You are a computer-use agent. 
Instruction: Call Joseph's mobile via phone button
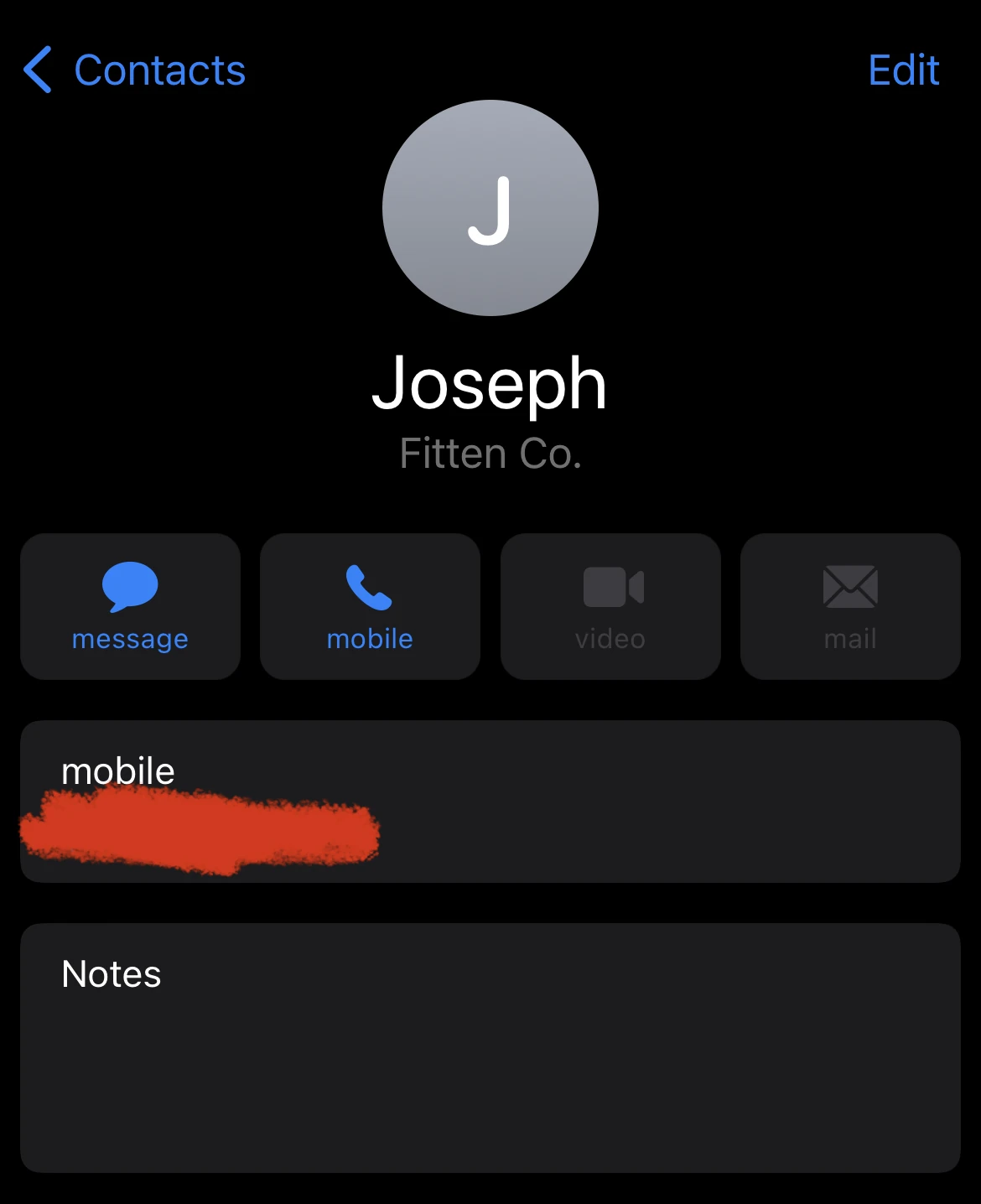[x=370, y=606]
